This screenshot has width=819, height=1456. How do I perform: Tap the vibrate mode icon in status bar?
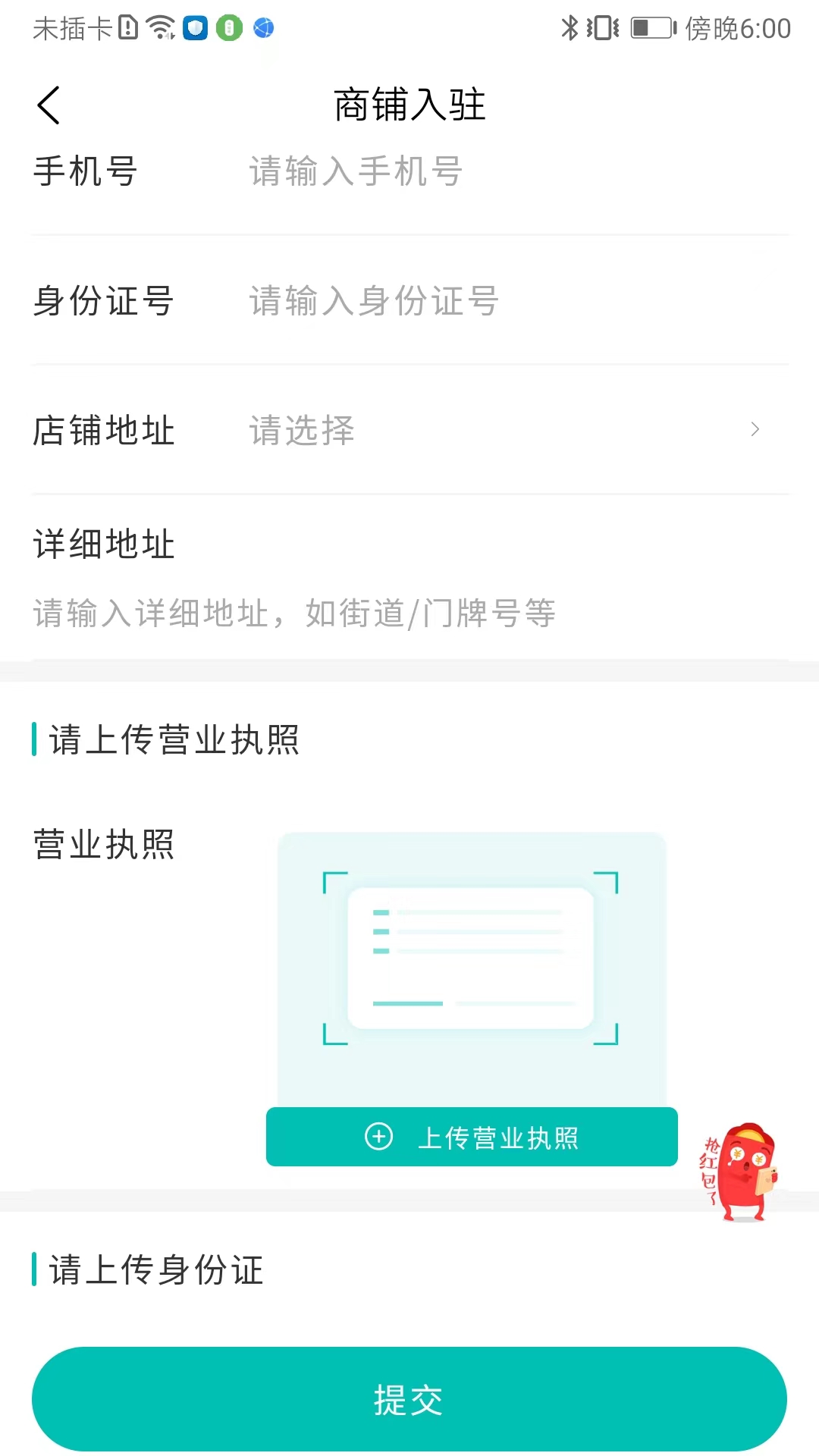[x=603, y=27]
